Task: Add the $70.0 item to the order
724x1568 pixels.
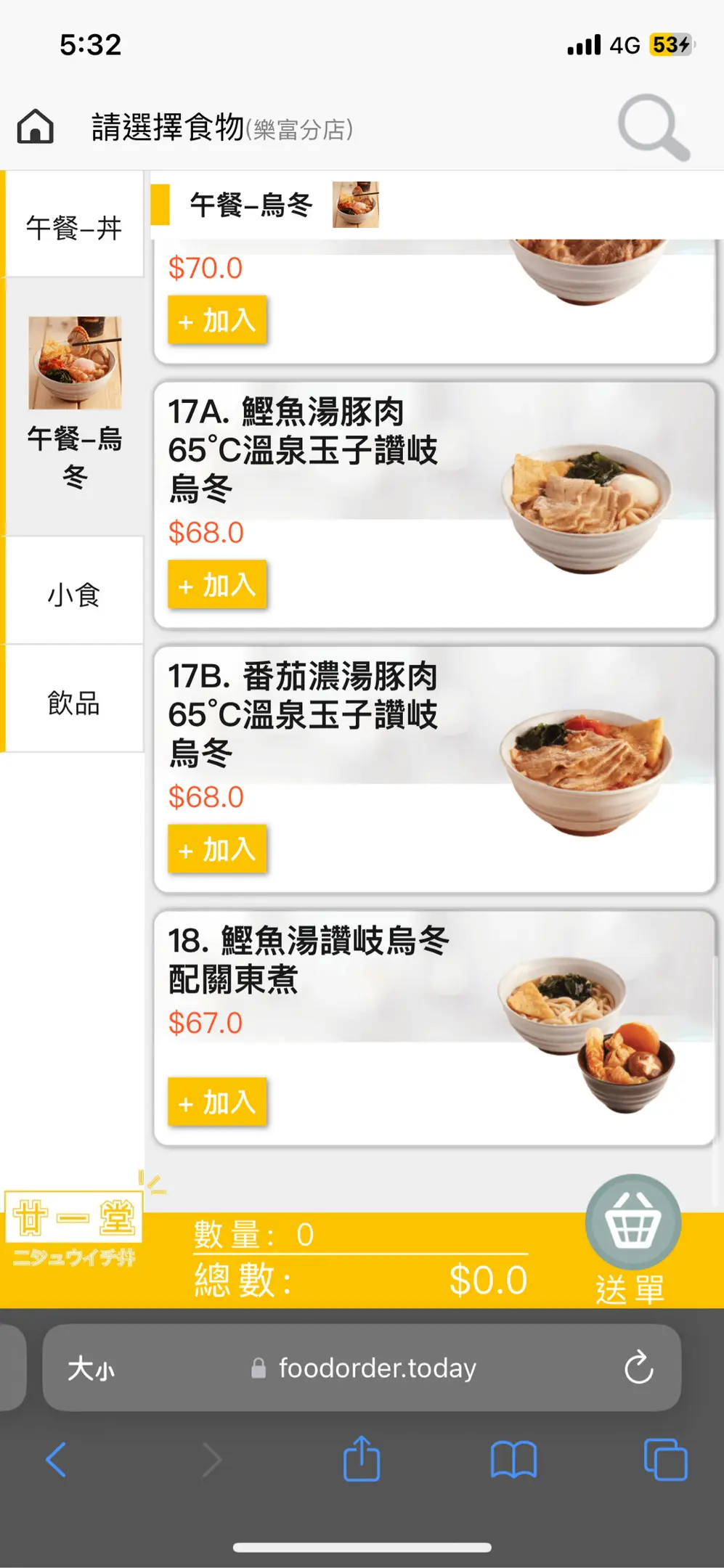Action: 217,320
